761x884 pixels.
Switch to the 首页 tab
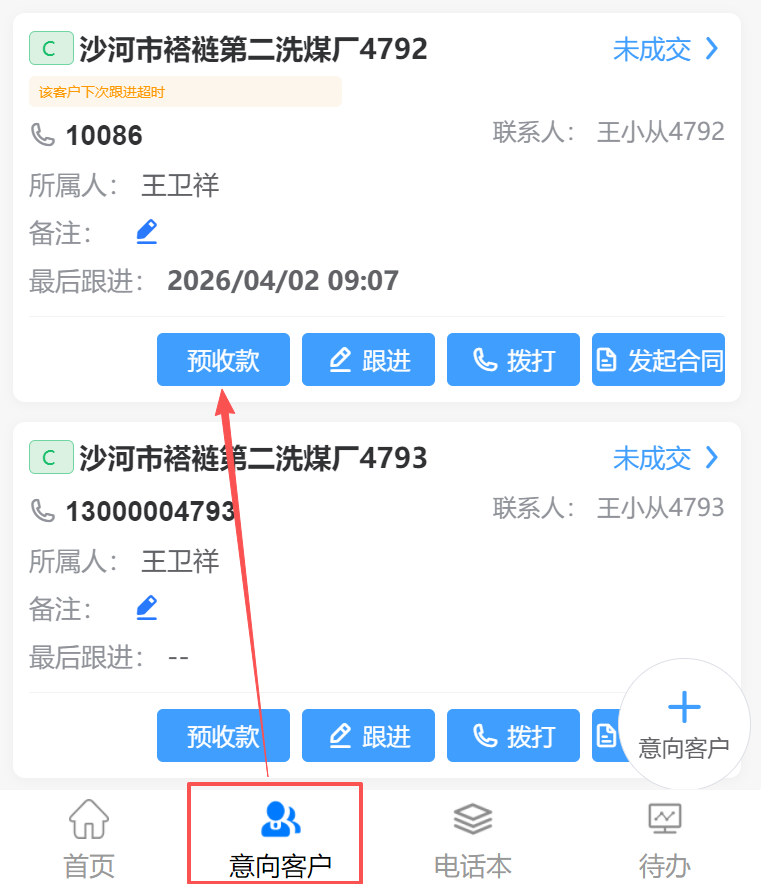pyautogui.click(x=89, y=838)
